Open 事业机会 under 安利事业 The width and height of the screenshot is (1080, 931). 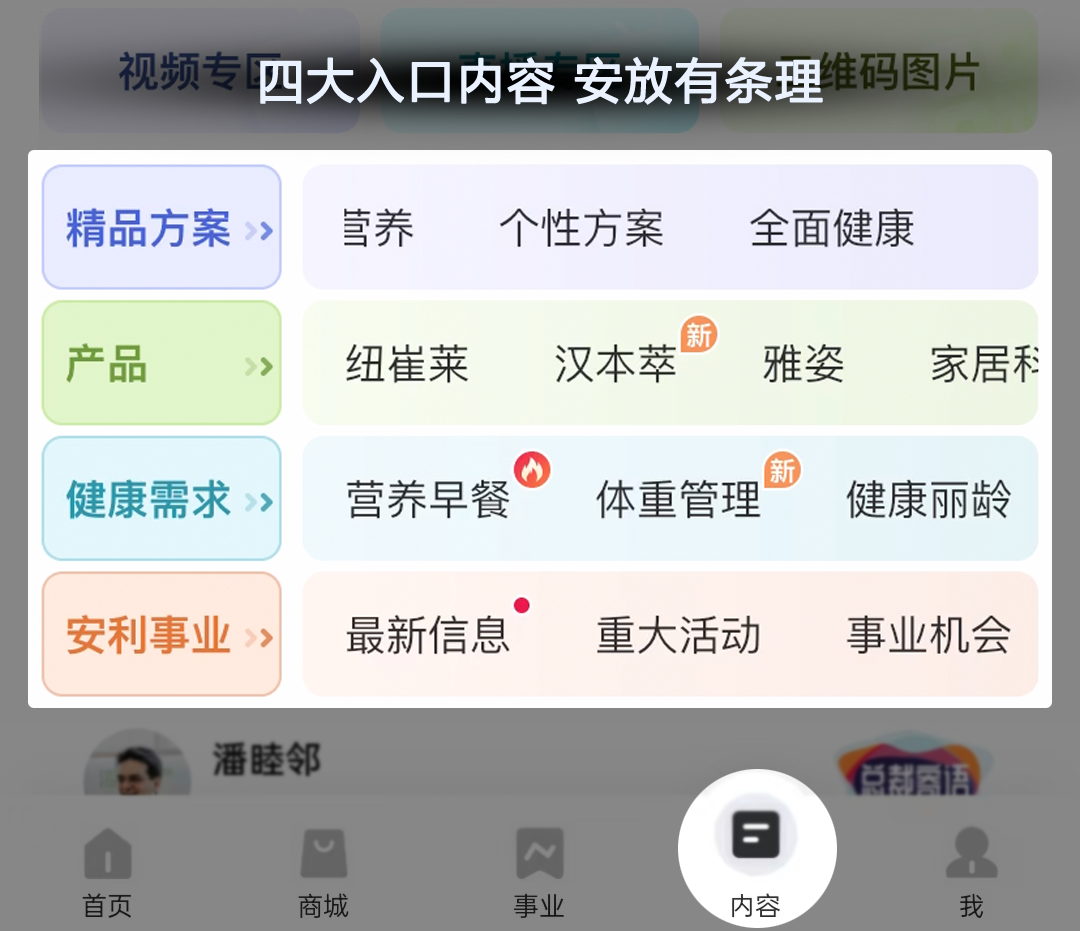point(928,636)
